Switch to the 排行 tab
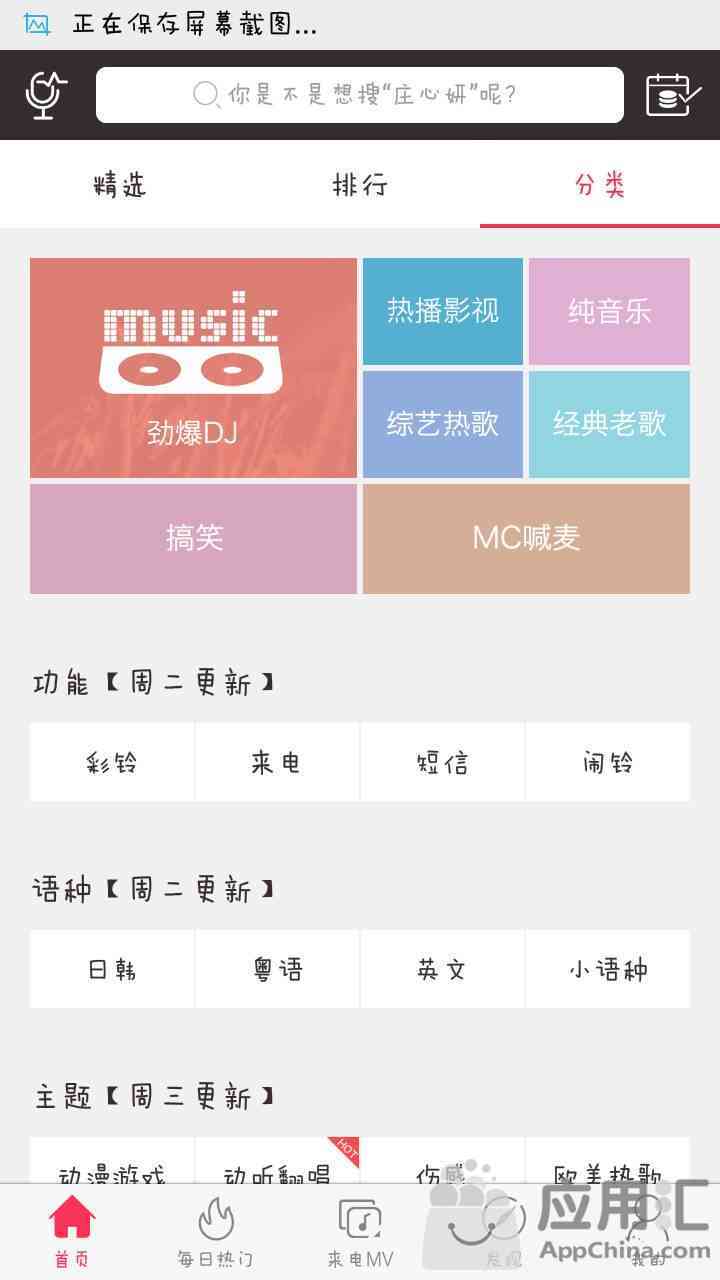The height and width of the screenshot is (1280, 720). point(360,185)
